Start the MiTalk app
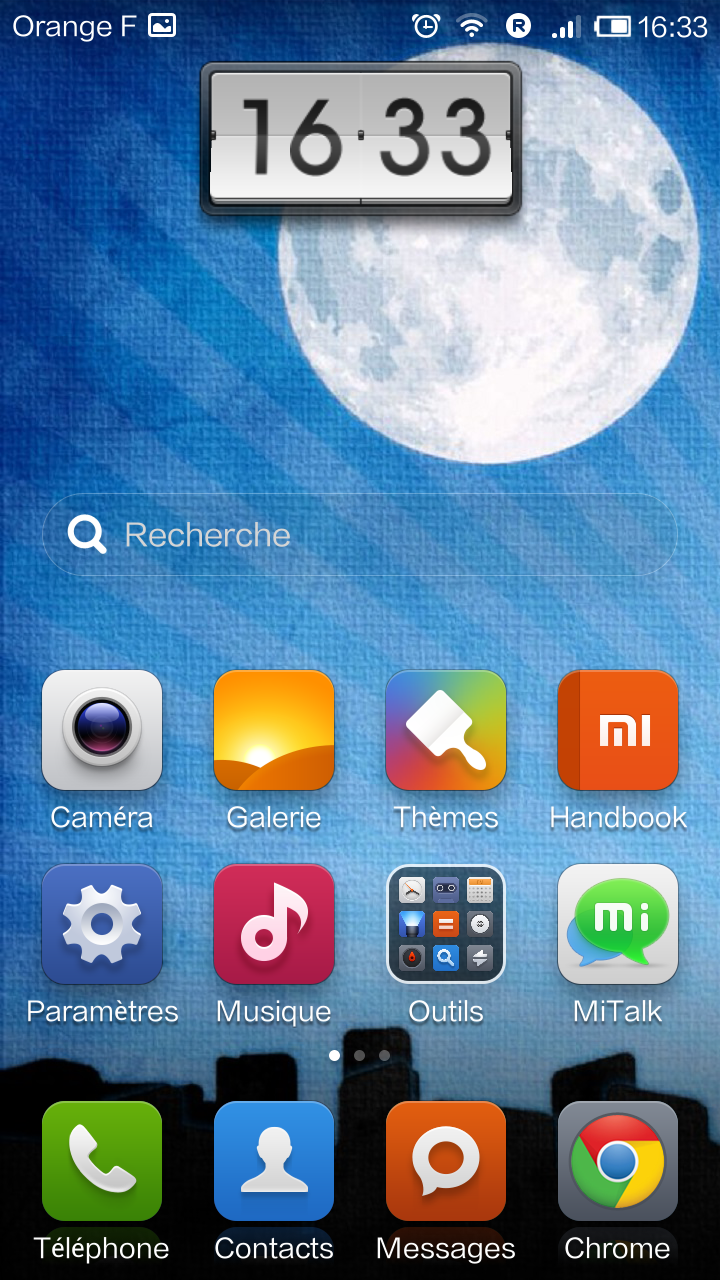Screen dimensions: 720x1280 pyautogui.click(x=618, y=925)
